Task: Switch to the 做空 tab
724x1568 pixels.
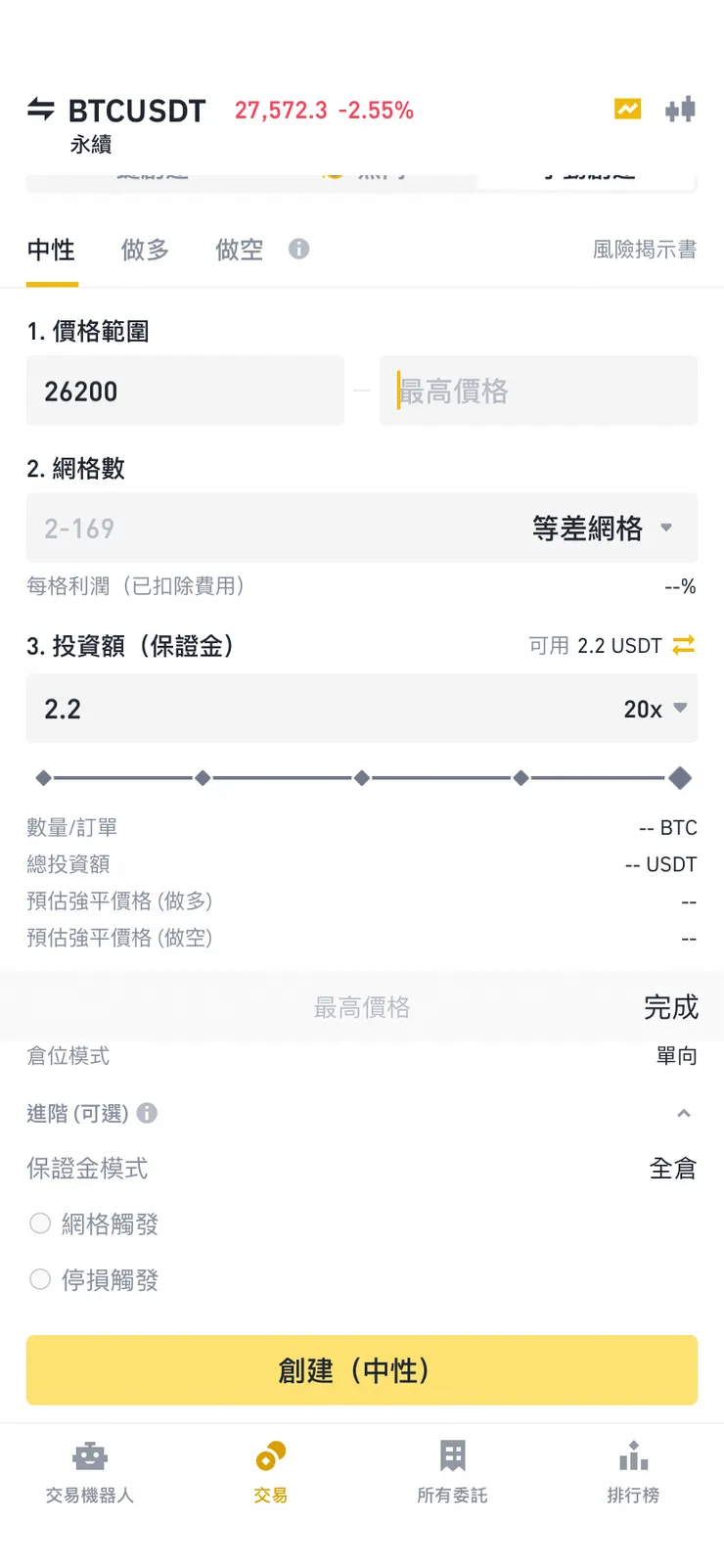Action: coord(238,250)
